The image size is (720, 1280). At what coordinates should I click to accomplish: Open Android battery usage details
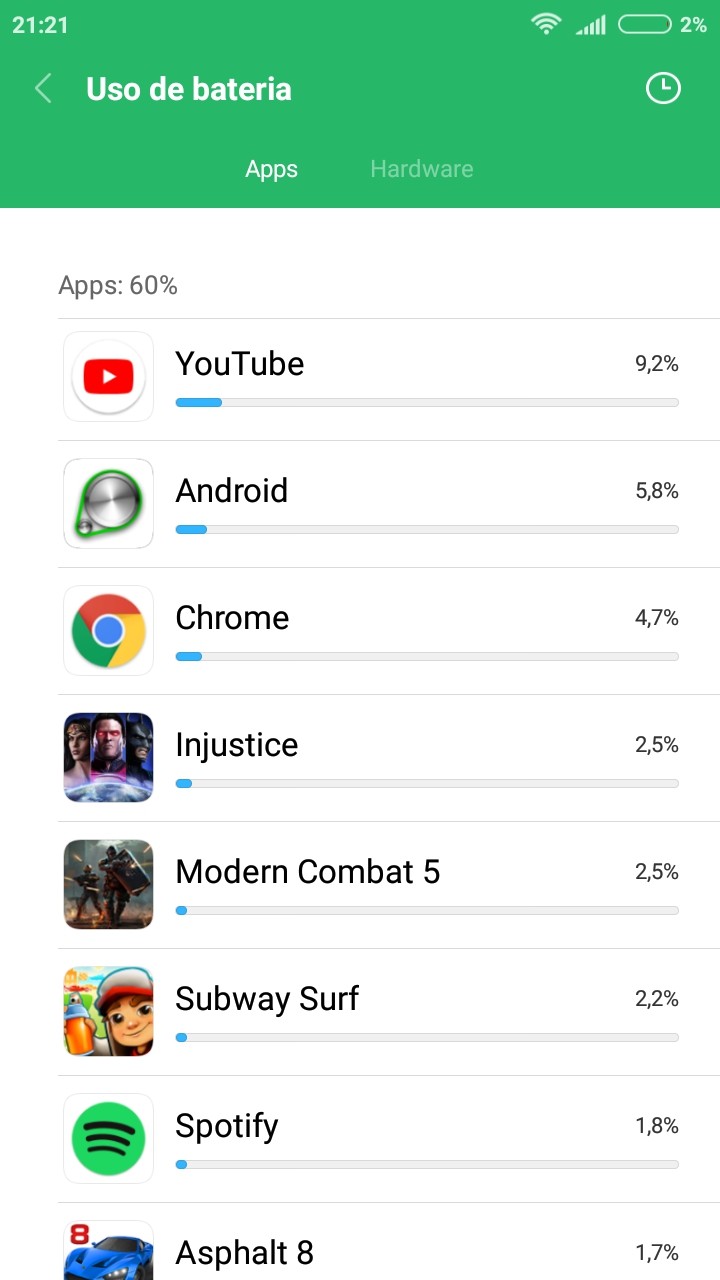tap(388, 505)
